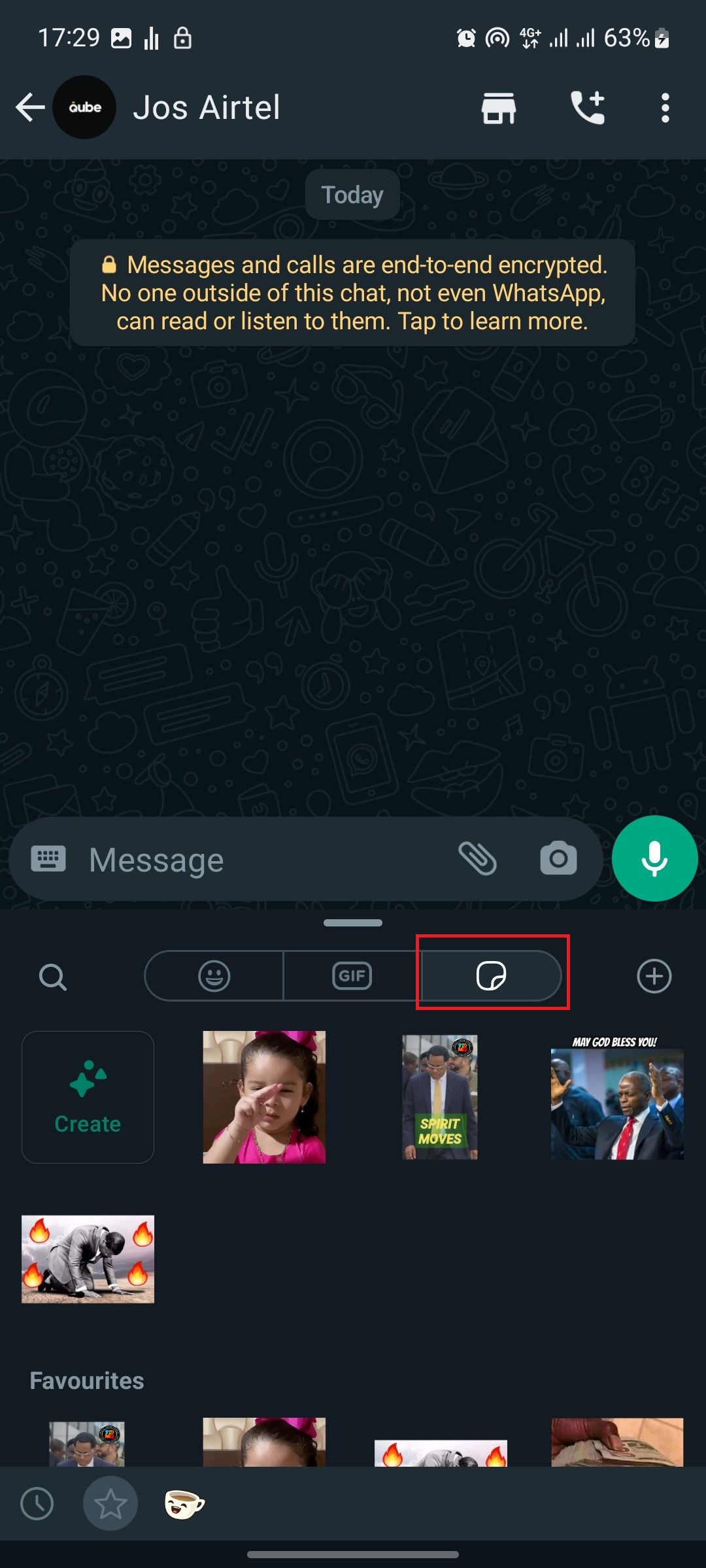The height and width of the screenshot is (1568, 706).
Task: Record a voice message
Action: pyautogui.click(x=654, y=858)
